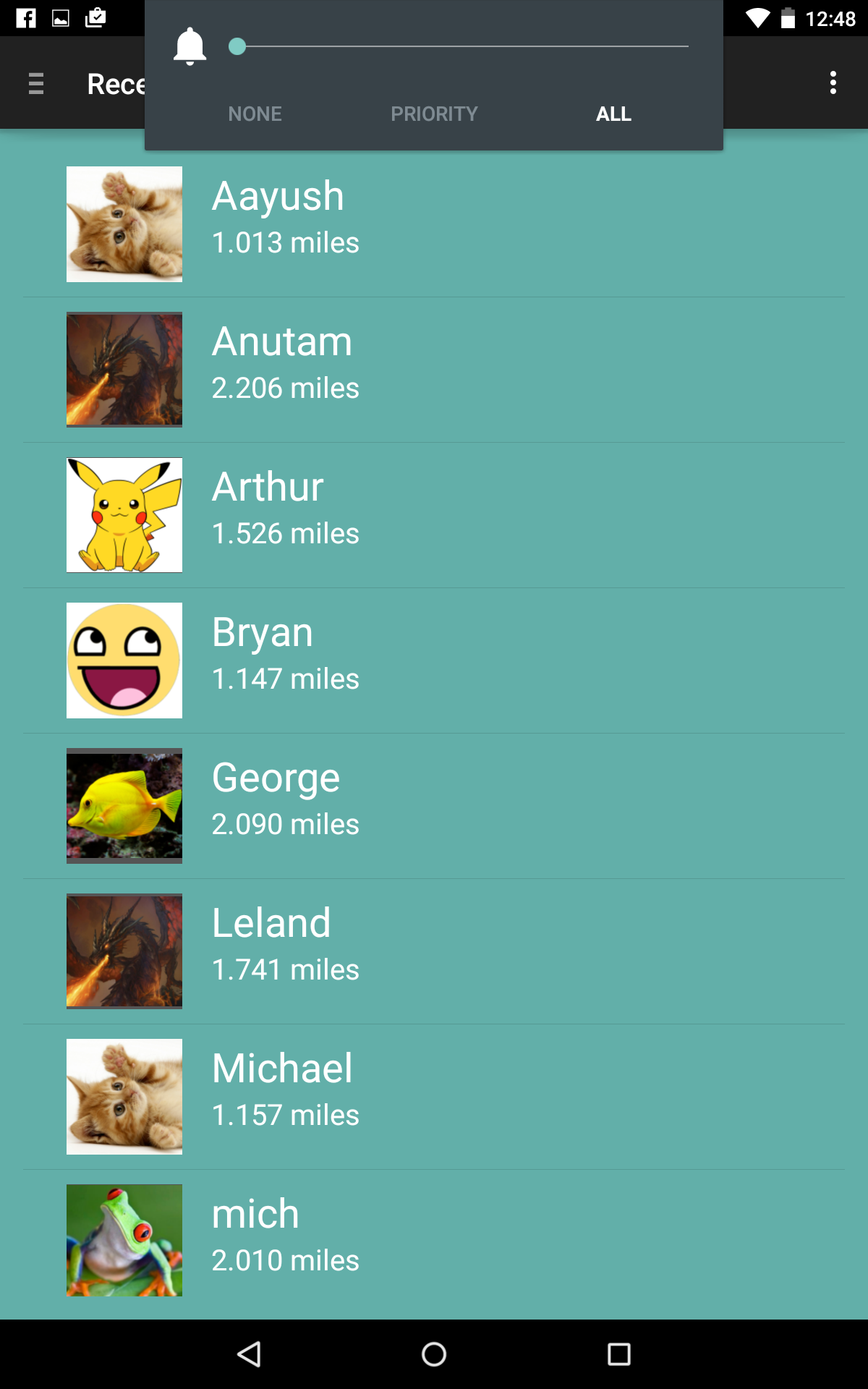Select Michael from the list
This screenshot has width=868, height=1389.
pyautogui.click(x=434, y=1097)
